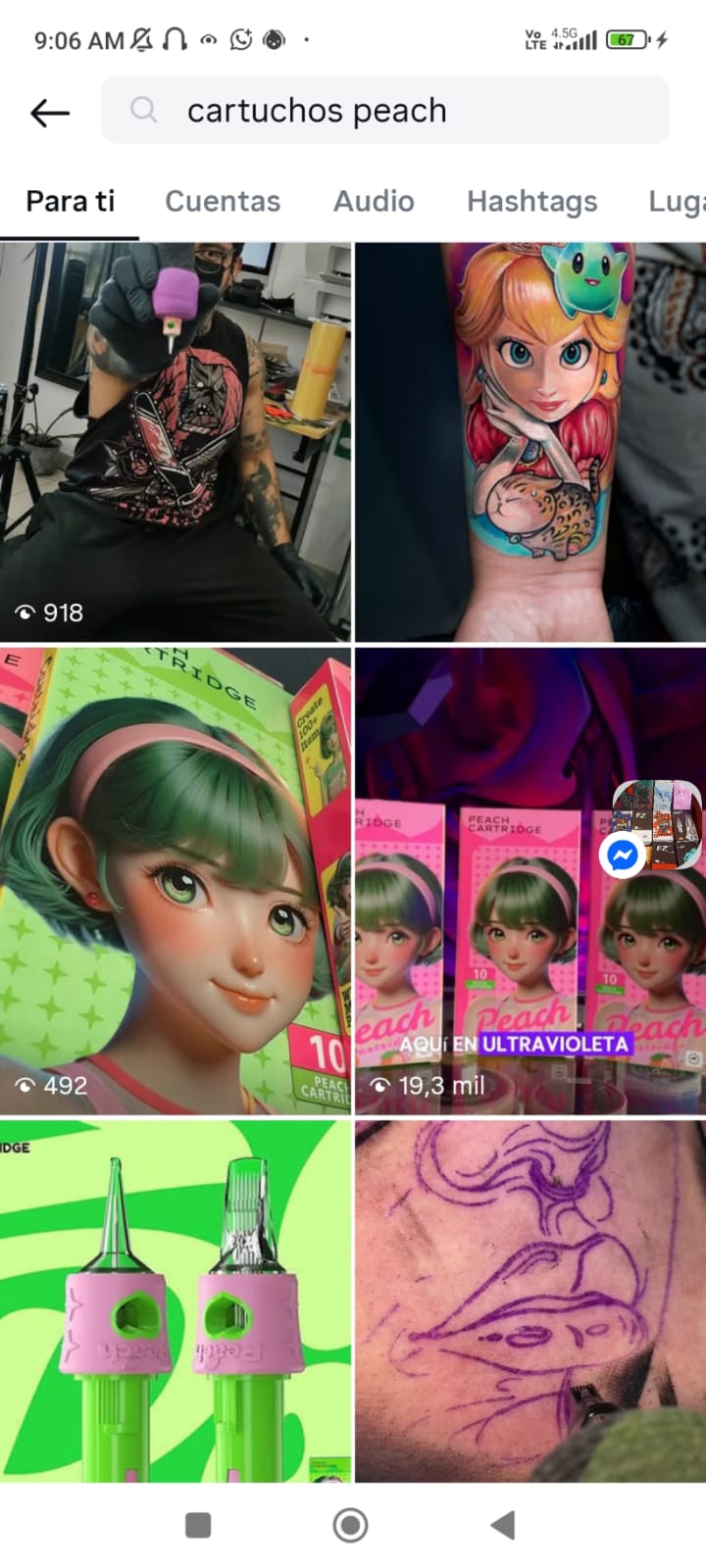Switch to the Audio tab

click(x=374, y=201)
